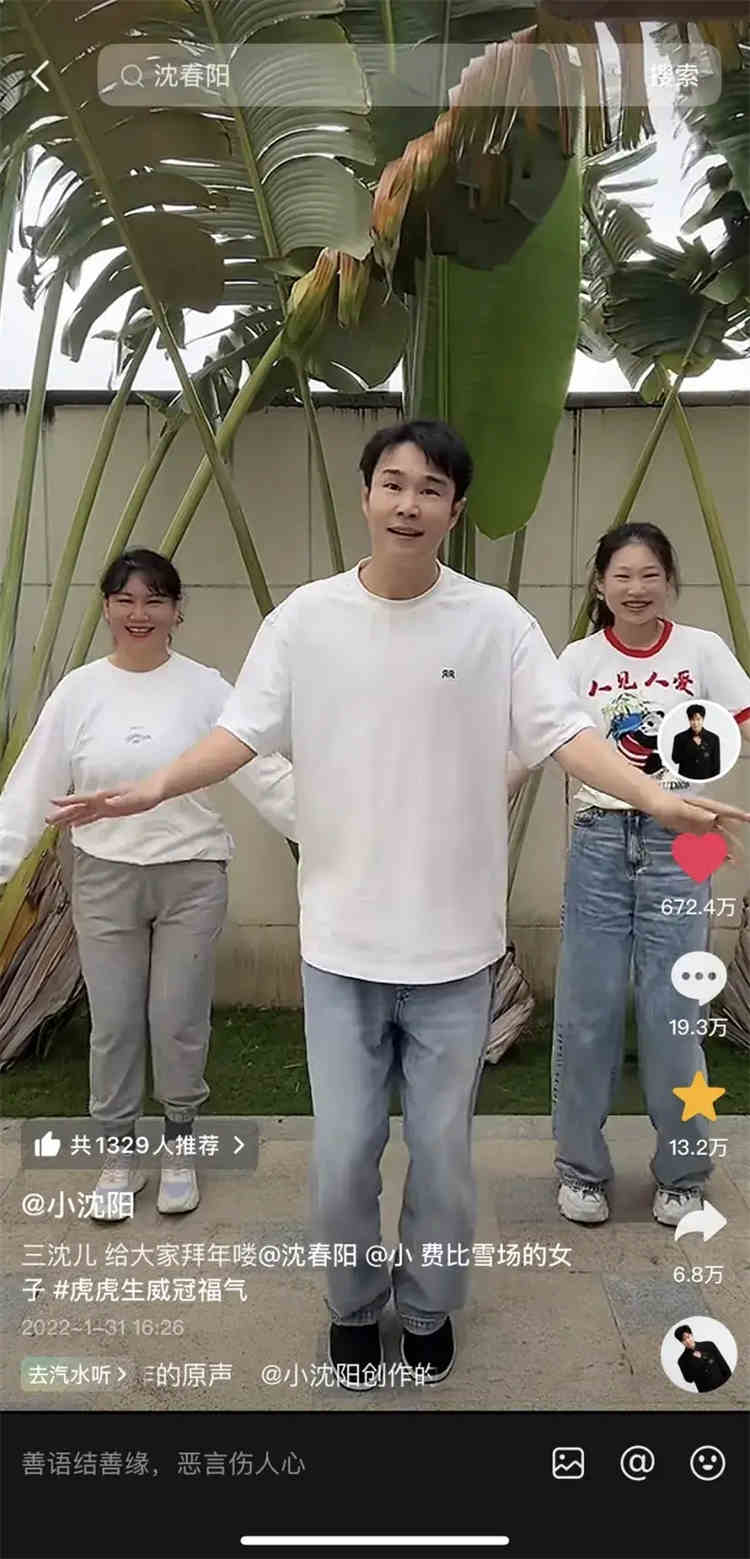Tap the 搜索 search button

675,76
